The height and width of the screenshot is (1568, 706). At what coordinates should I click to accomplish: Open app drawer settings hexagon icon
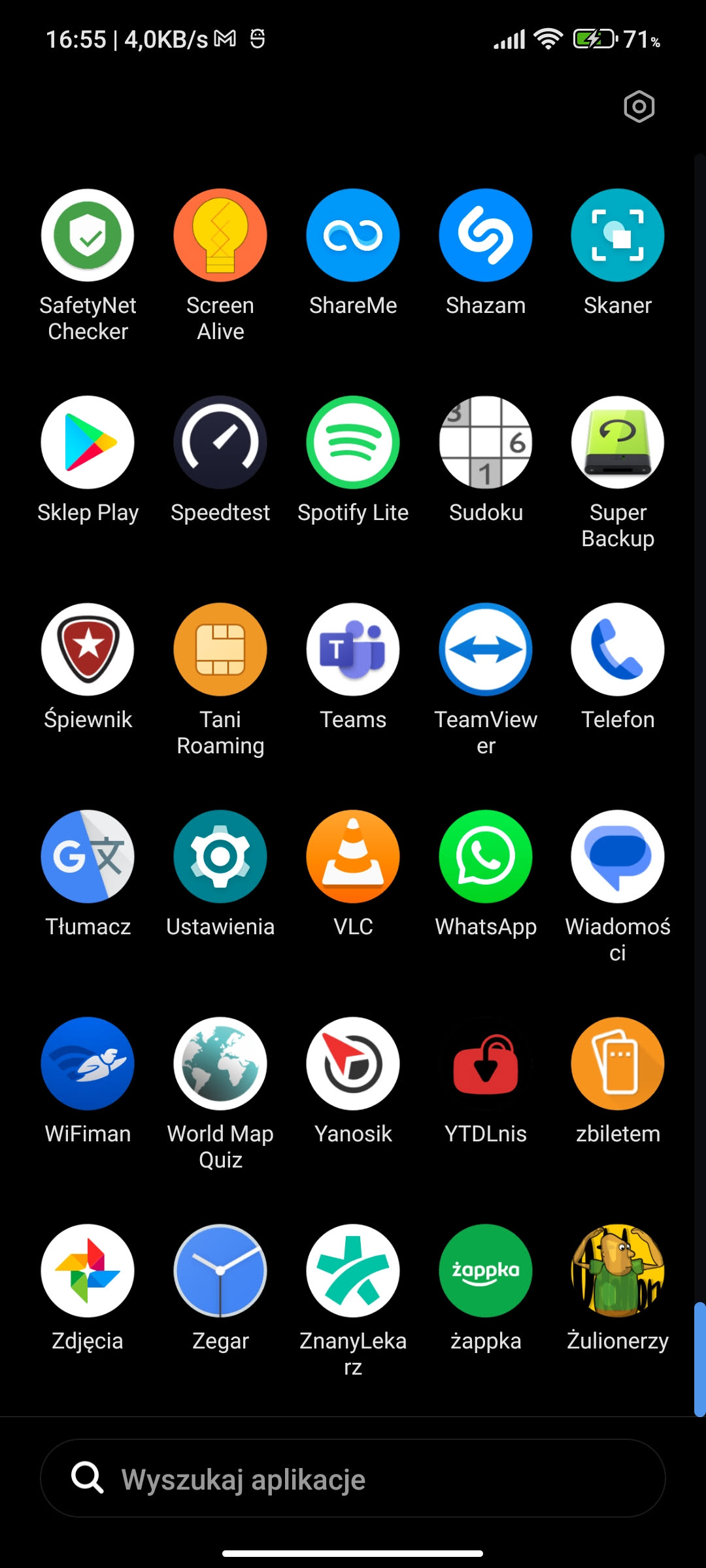[x=639, y=106]
